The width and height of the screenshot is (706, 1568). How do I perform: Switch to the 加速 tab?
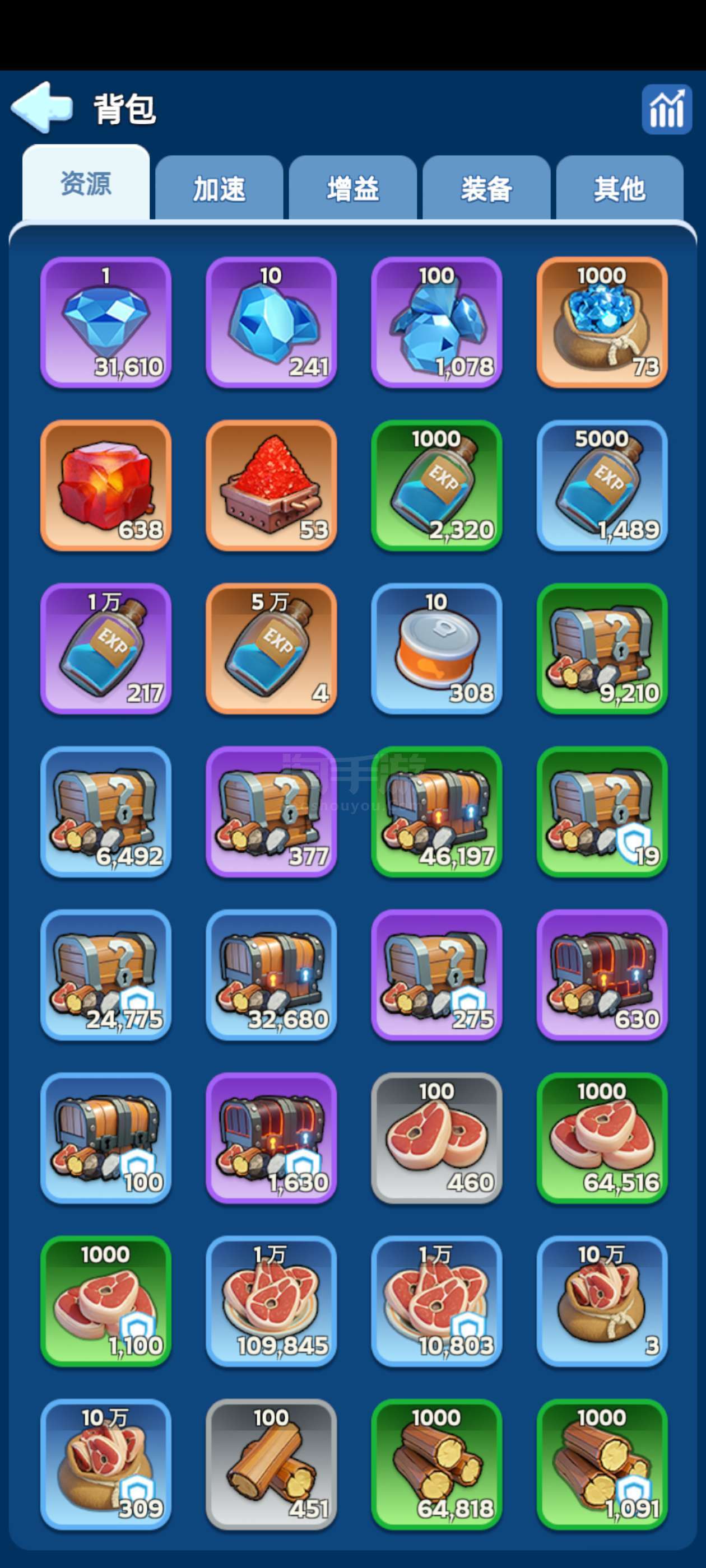[219, 188]
